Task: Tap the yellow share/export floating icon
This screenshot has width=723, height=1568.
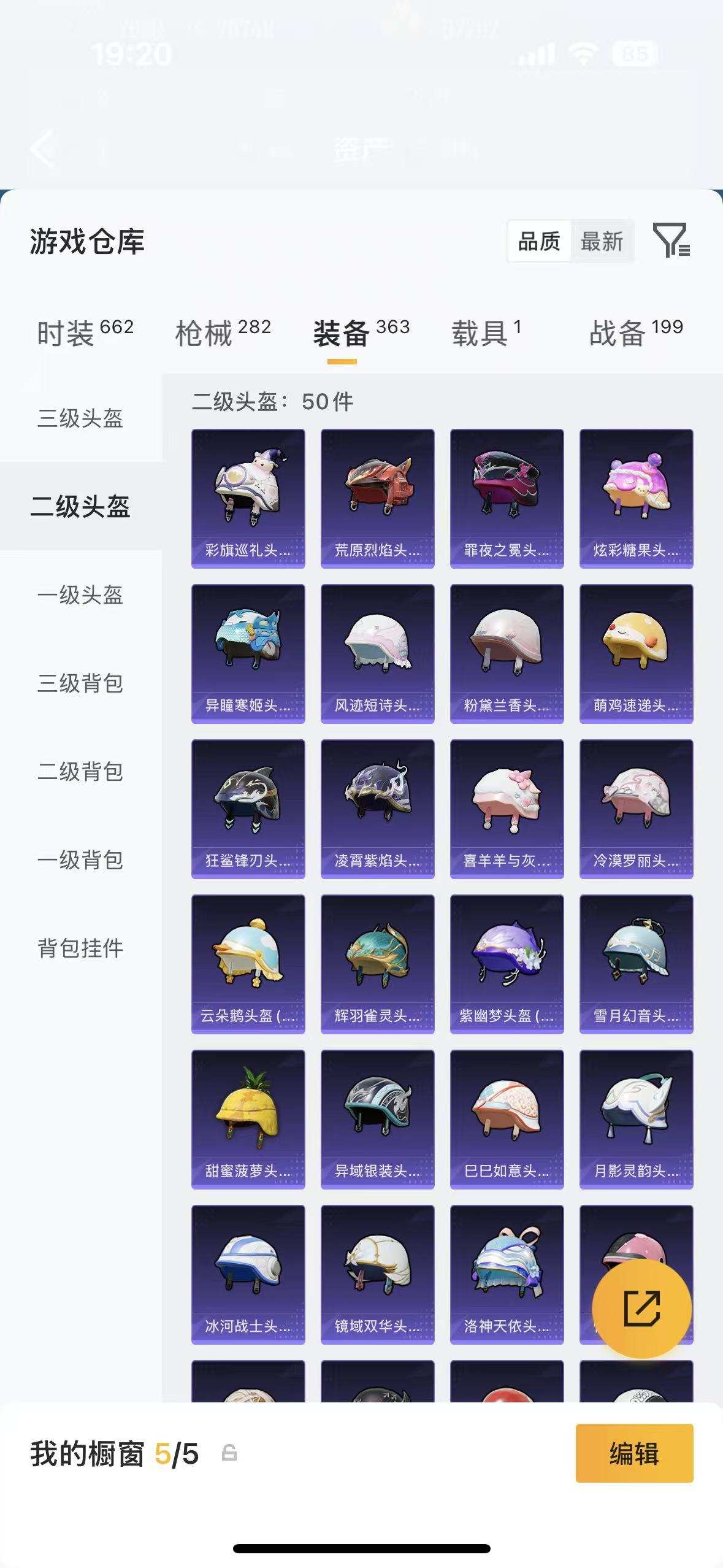Action: pos(642,1309)
